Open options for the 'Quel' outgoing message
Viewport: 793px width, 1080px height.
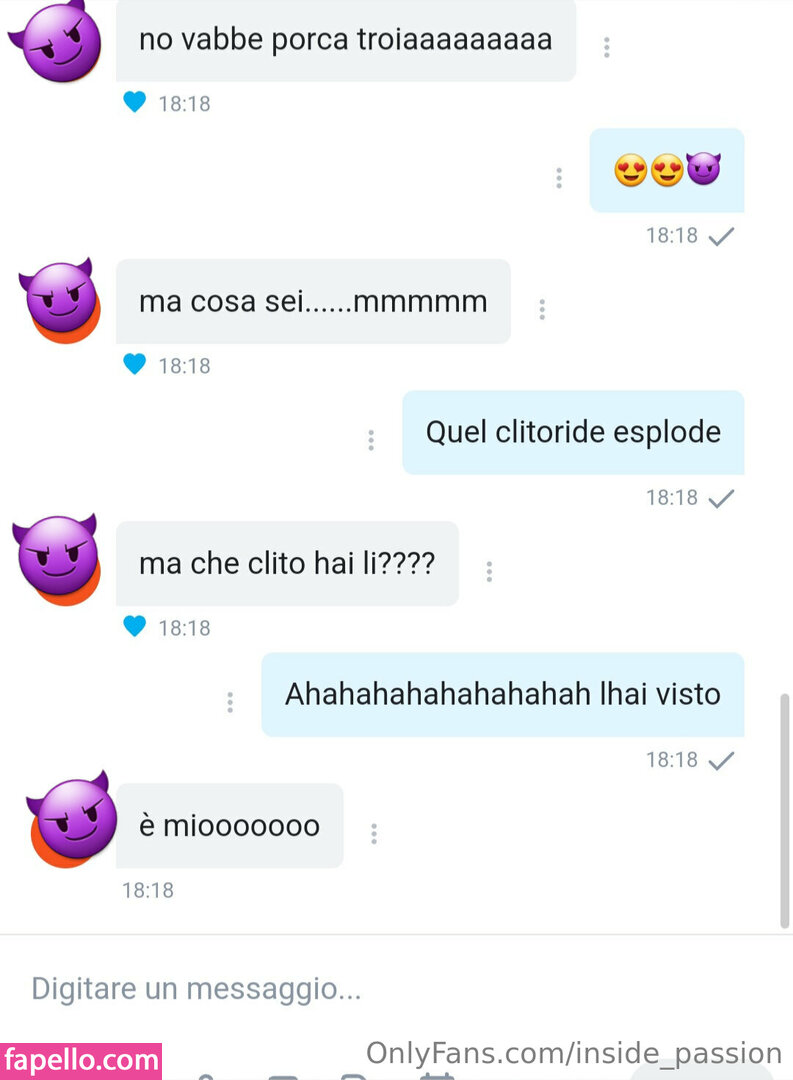[371, 440]
